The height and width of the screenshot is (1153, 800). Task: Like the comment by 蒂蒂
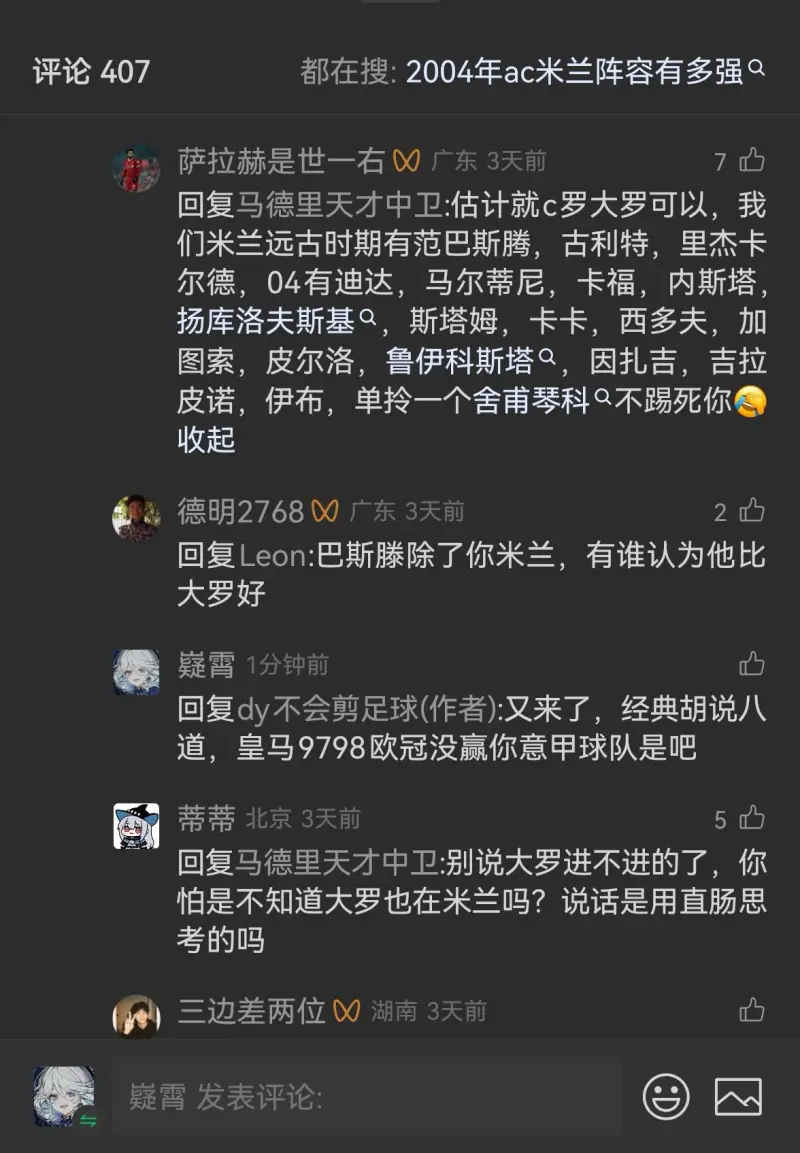[x=751, y=820]
